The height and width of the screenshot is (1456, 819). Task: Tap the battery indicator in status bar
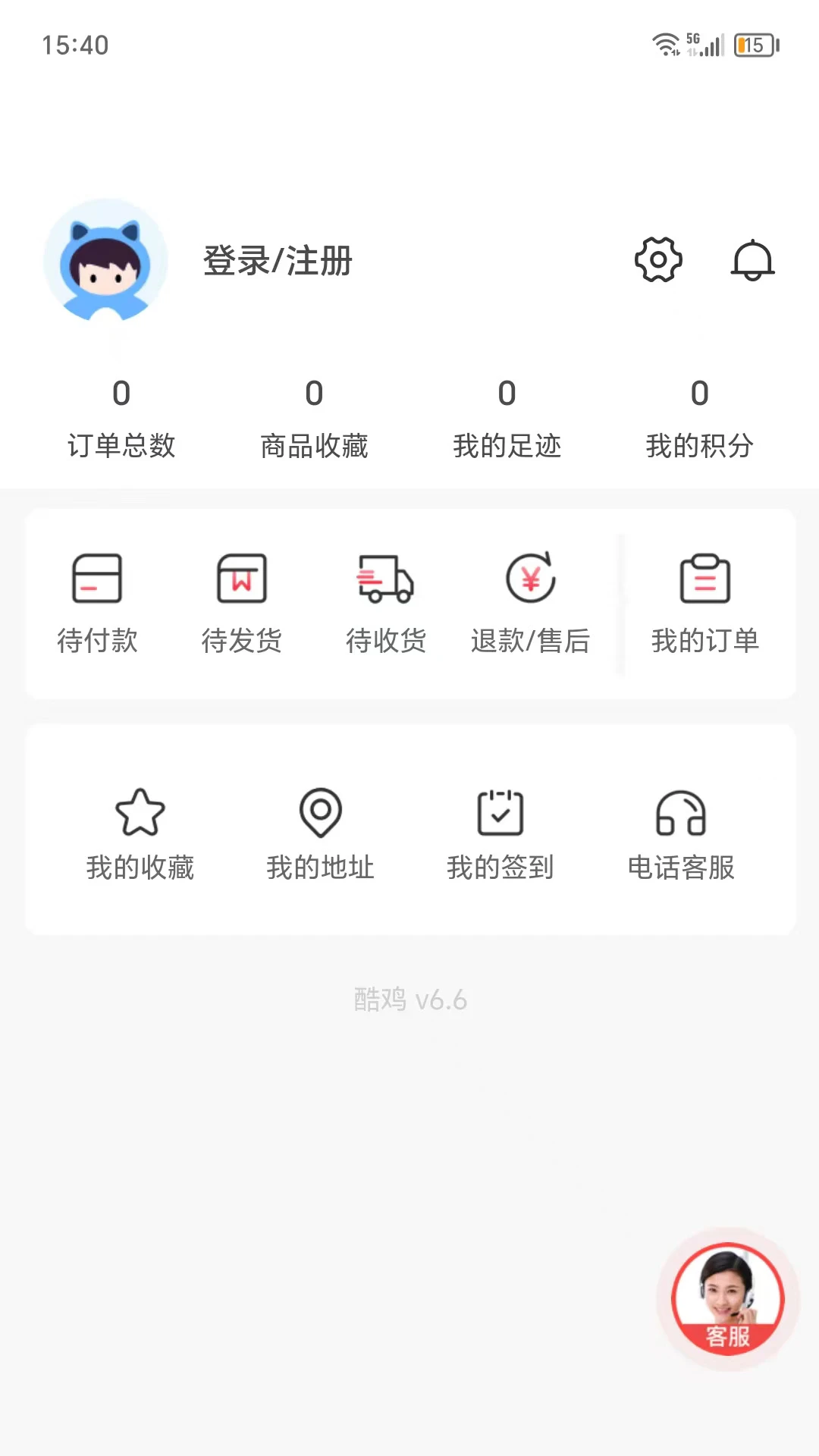click(754, 45)
